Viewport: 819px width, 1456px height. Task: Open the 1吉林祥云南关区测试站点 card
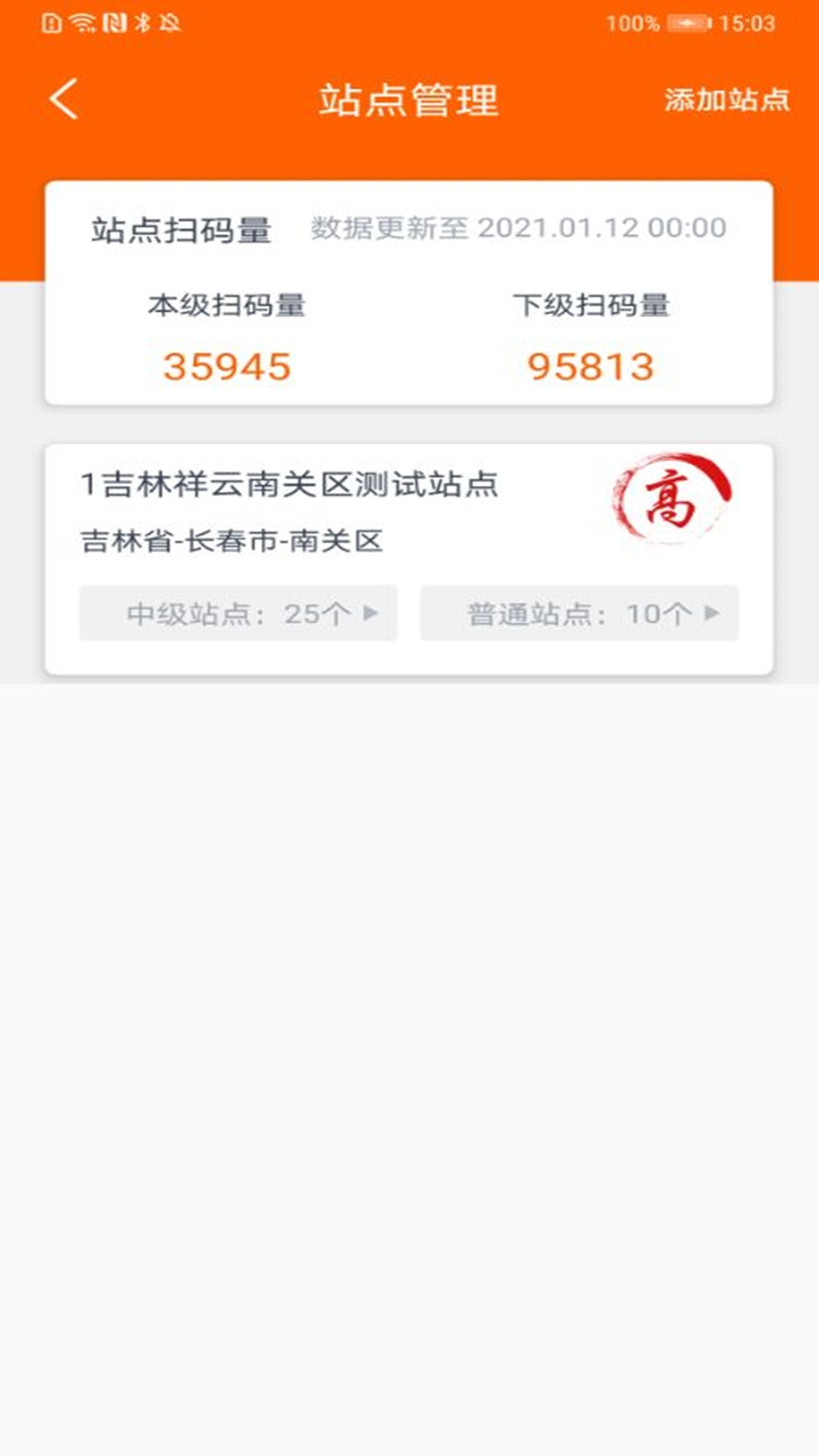click(x=289, y=485)
